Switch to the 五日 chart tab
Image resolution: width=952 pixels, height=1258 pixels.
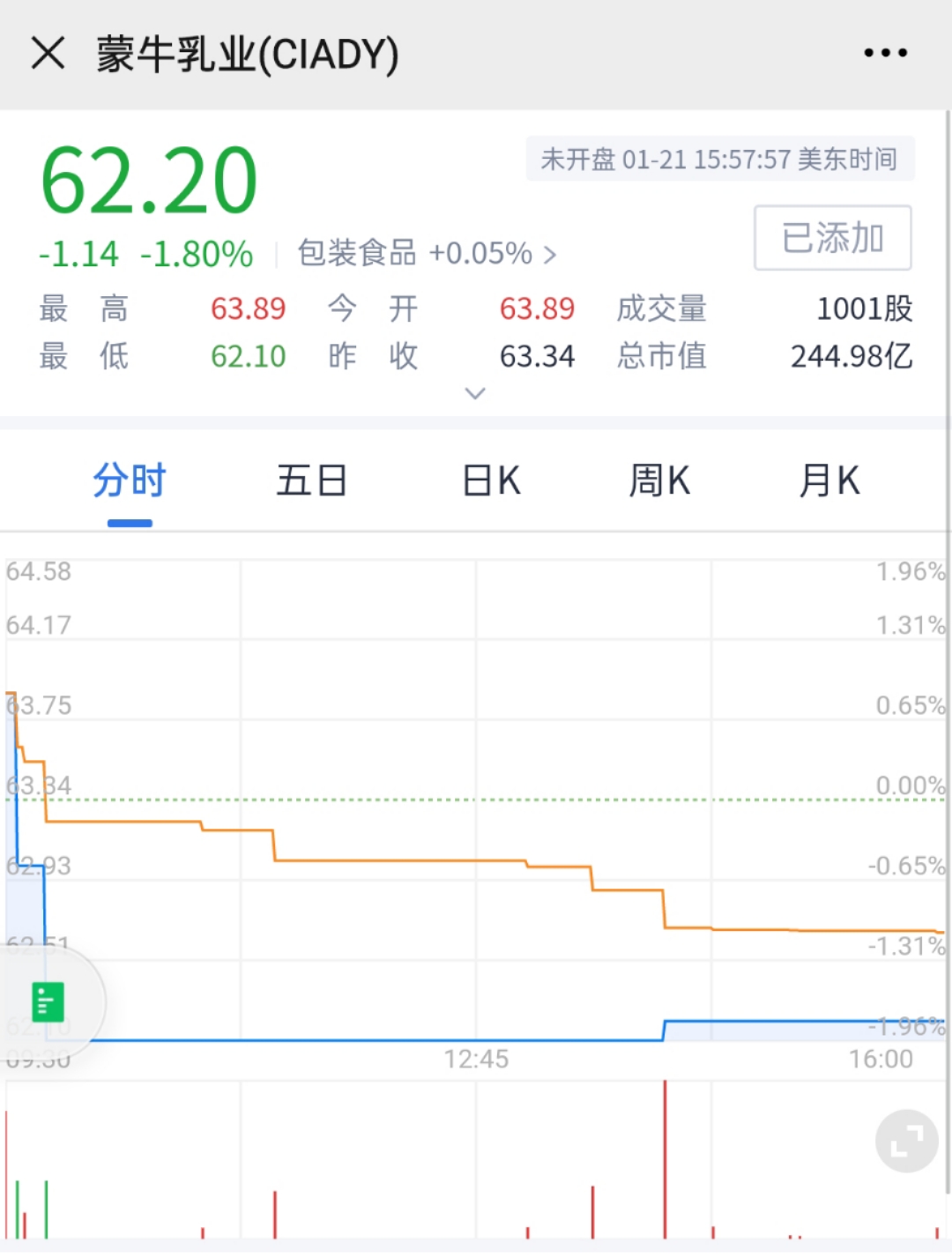click(311, 482)
